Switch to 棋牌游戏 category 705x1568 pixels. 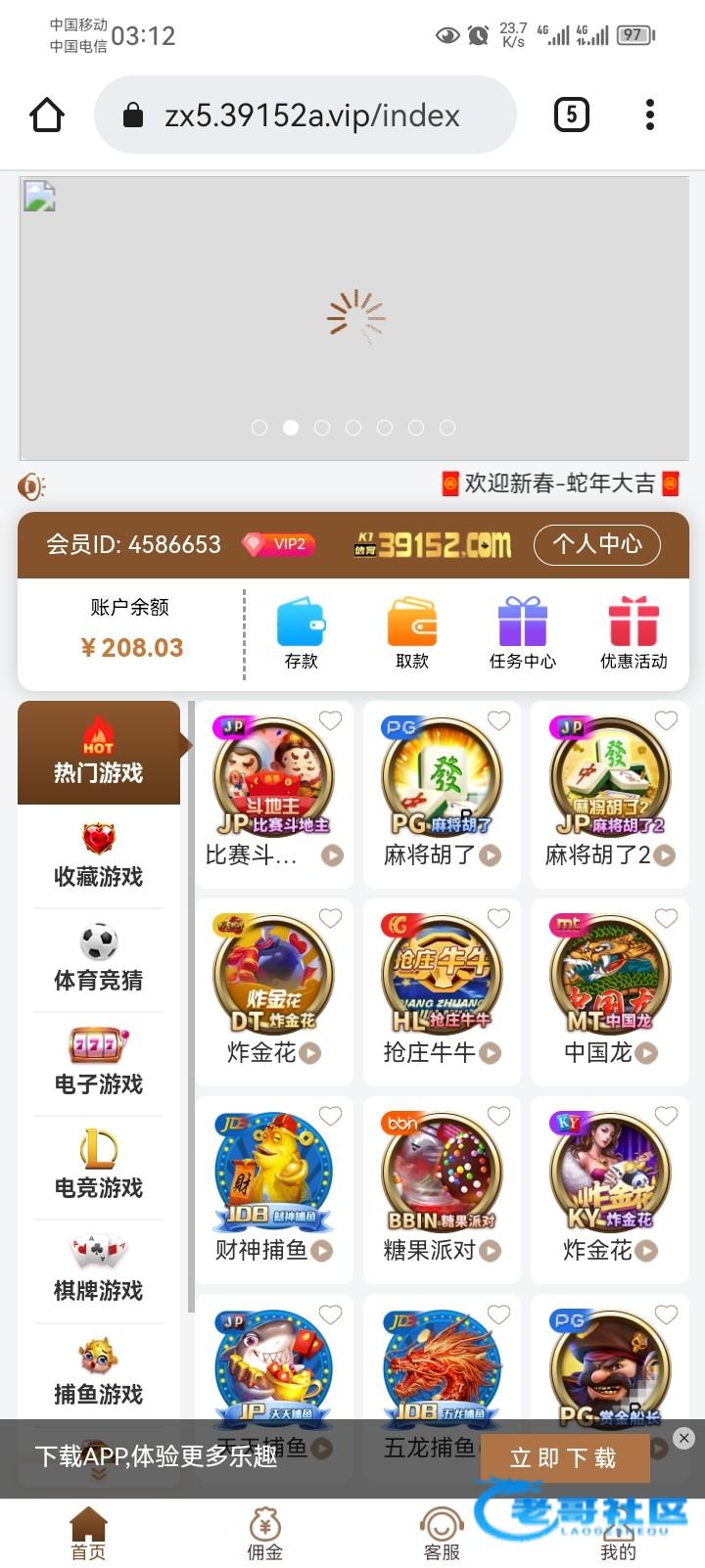98,1270
